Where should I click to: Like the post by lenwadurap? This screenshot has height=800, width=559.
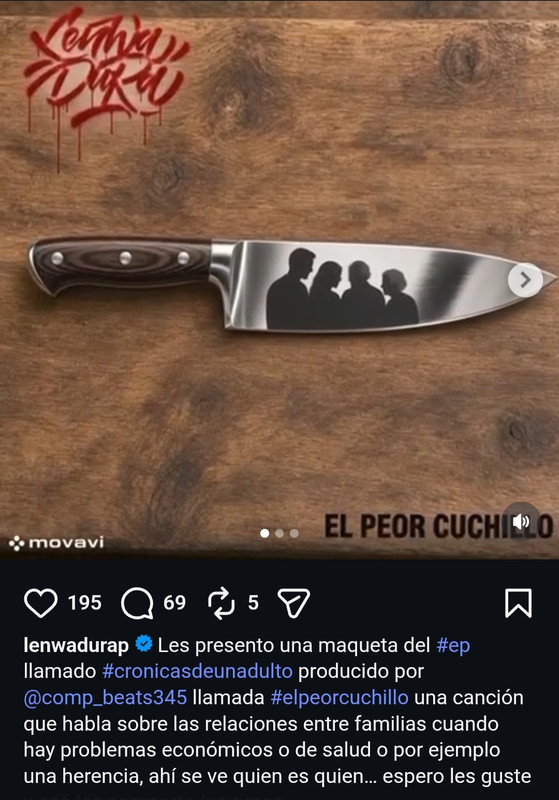coord(41,603)
